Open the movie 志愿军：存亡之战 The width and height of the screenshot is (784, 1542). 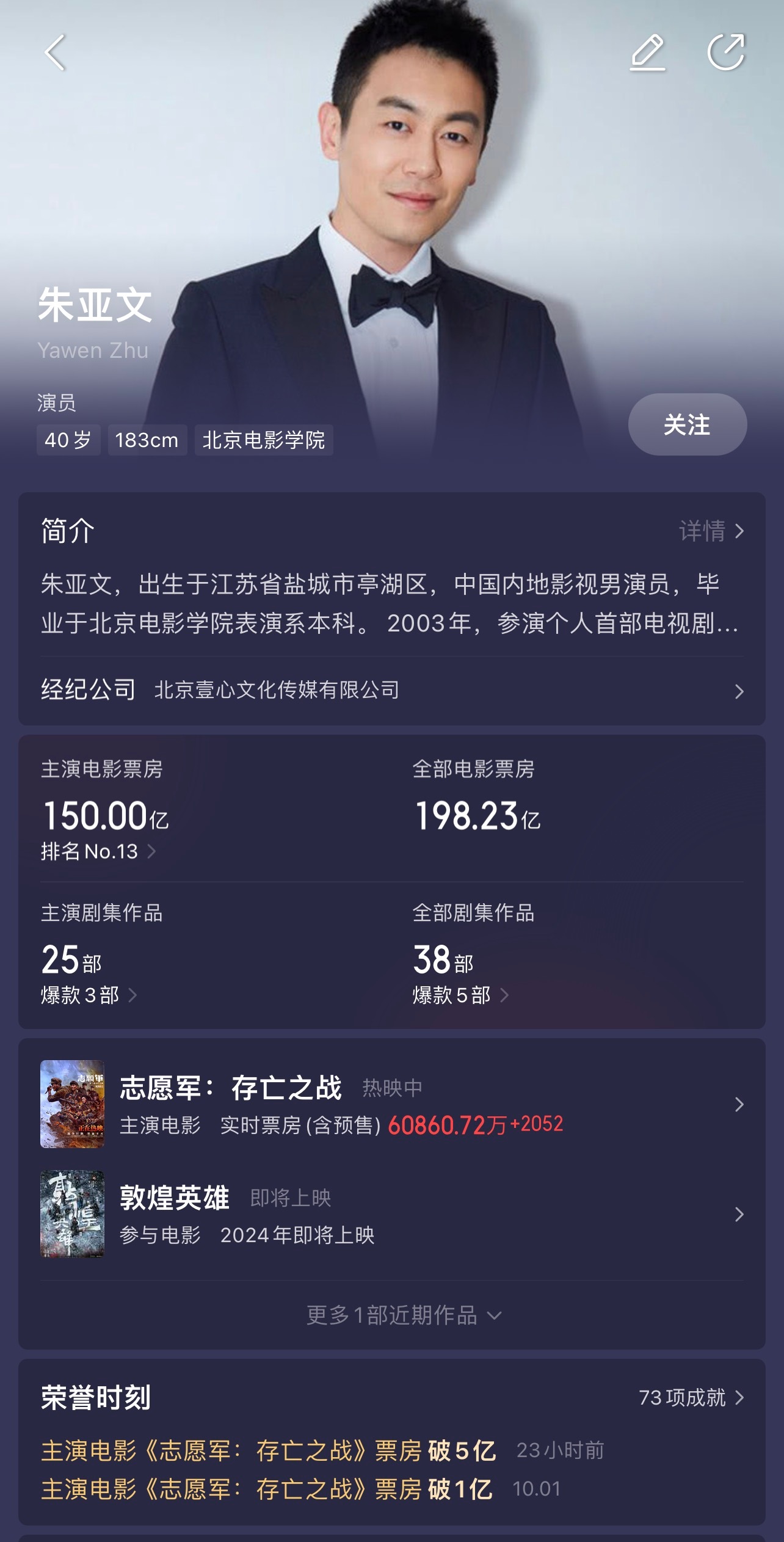coord(391,1104)
